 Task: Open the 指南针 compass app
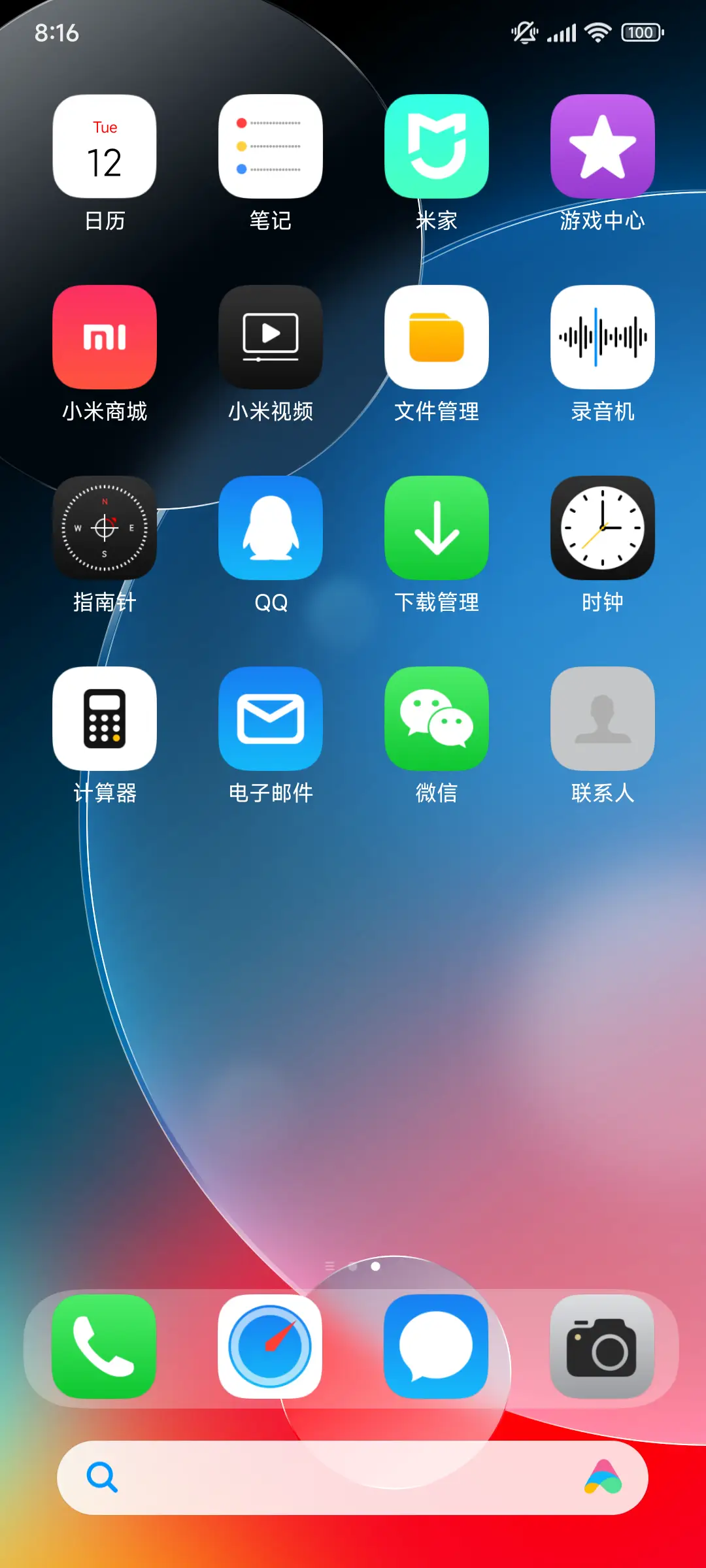(105, 529)
